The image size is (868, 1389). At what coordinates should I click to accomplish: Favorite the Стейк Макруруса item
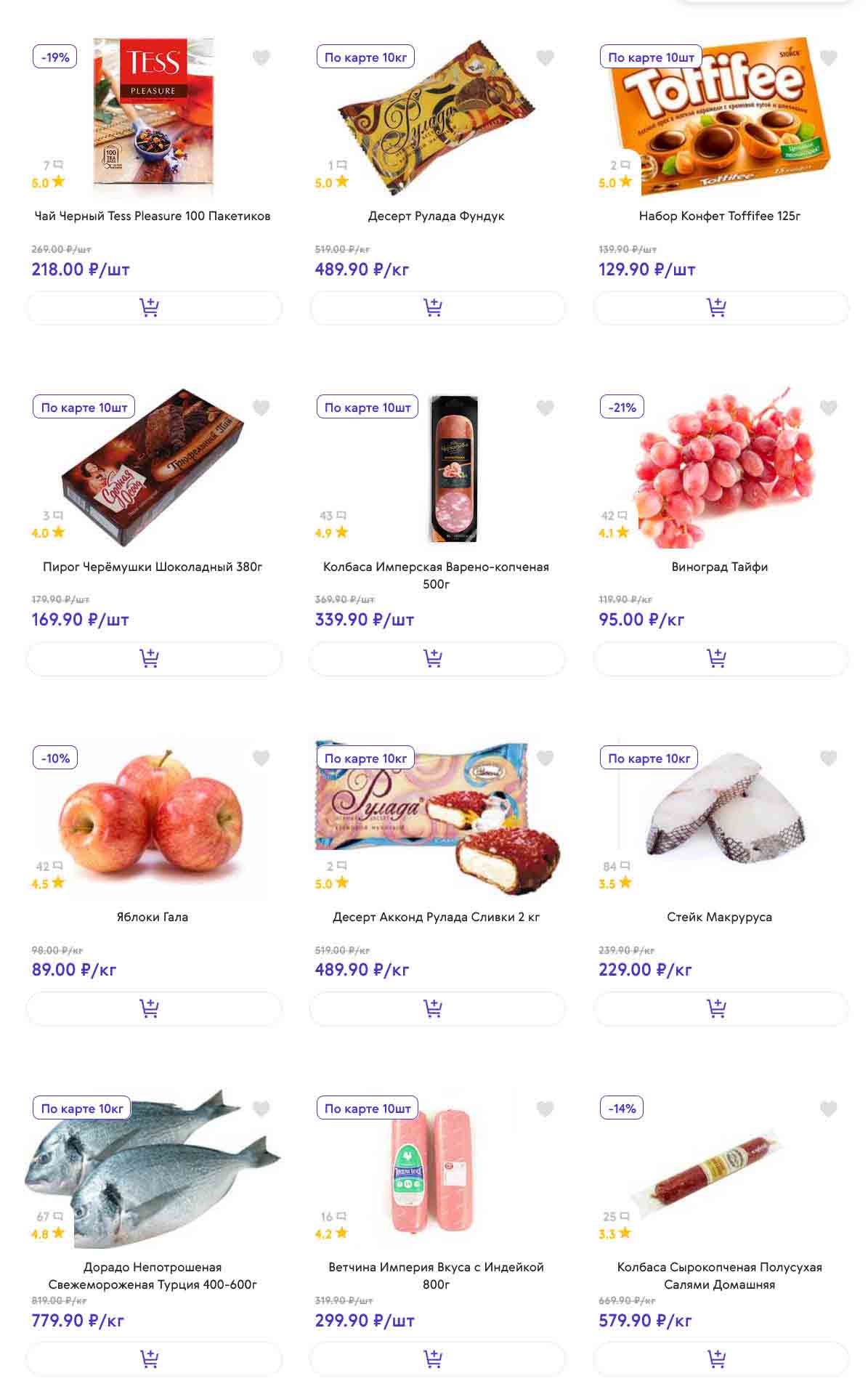(828, 758)
